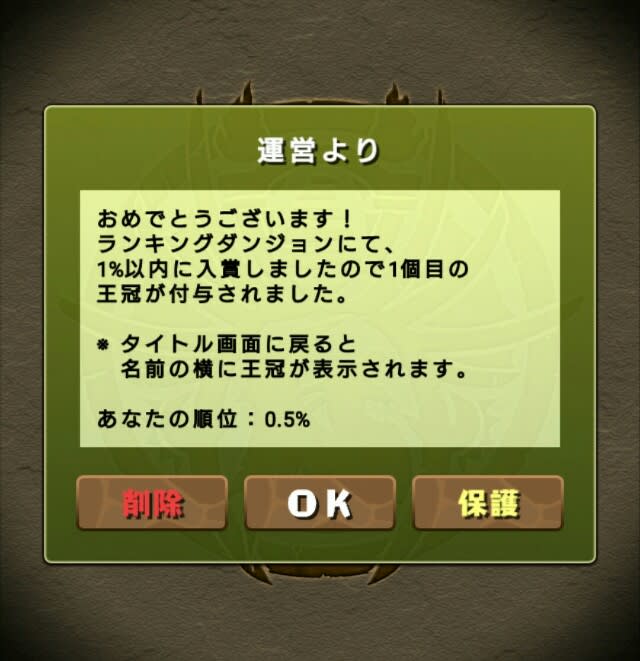Protect this message with the 保護 button
640x661 pixels.
[488, 503]
